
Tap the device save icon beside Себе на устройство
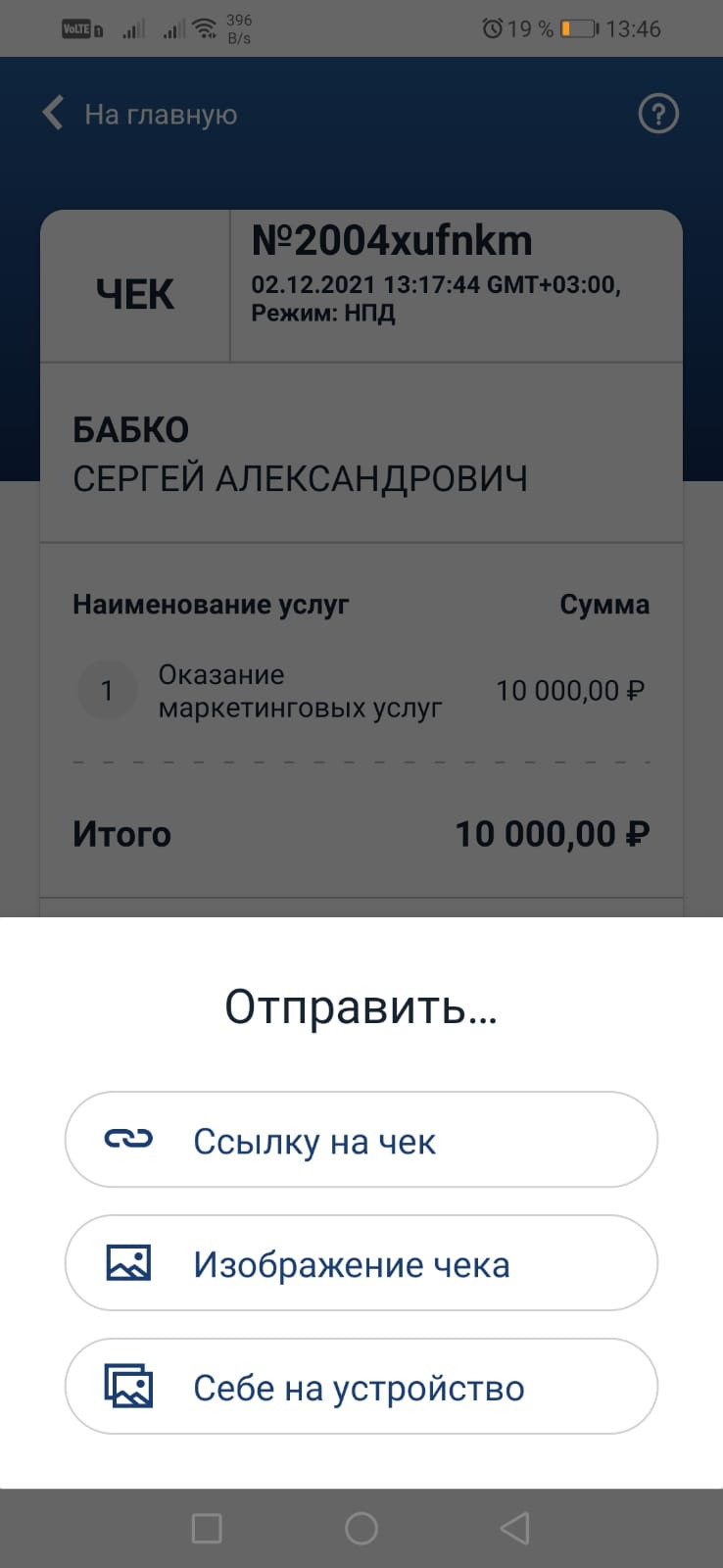tap(128, 1387)
